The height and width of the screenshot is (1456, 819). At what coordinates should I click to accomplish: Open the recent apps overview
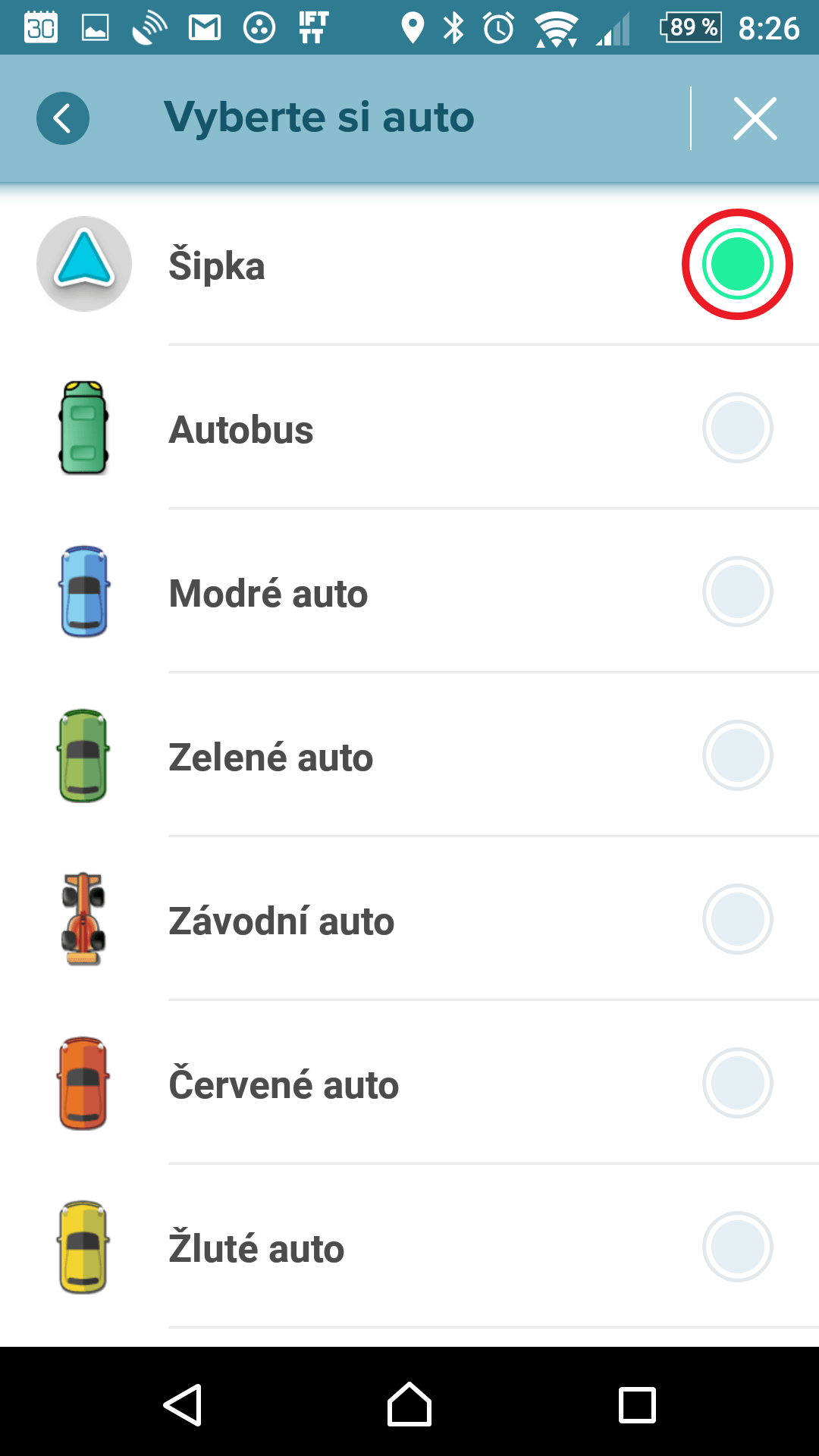(x=637, y=1405)
